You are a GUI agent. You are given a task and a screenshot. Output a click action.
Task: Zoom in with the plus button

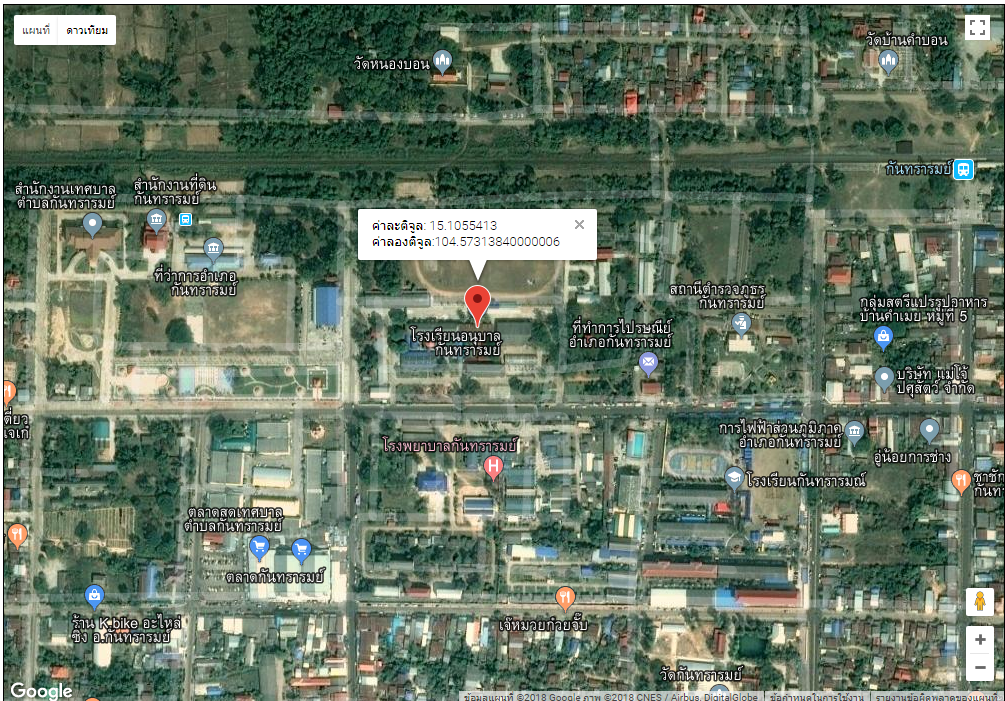click(x=979, y=639)
